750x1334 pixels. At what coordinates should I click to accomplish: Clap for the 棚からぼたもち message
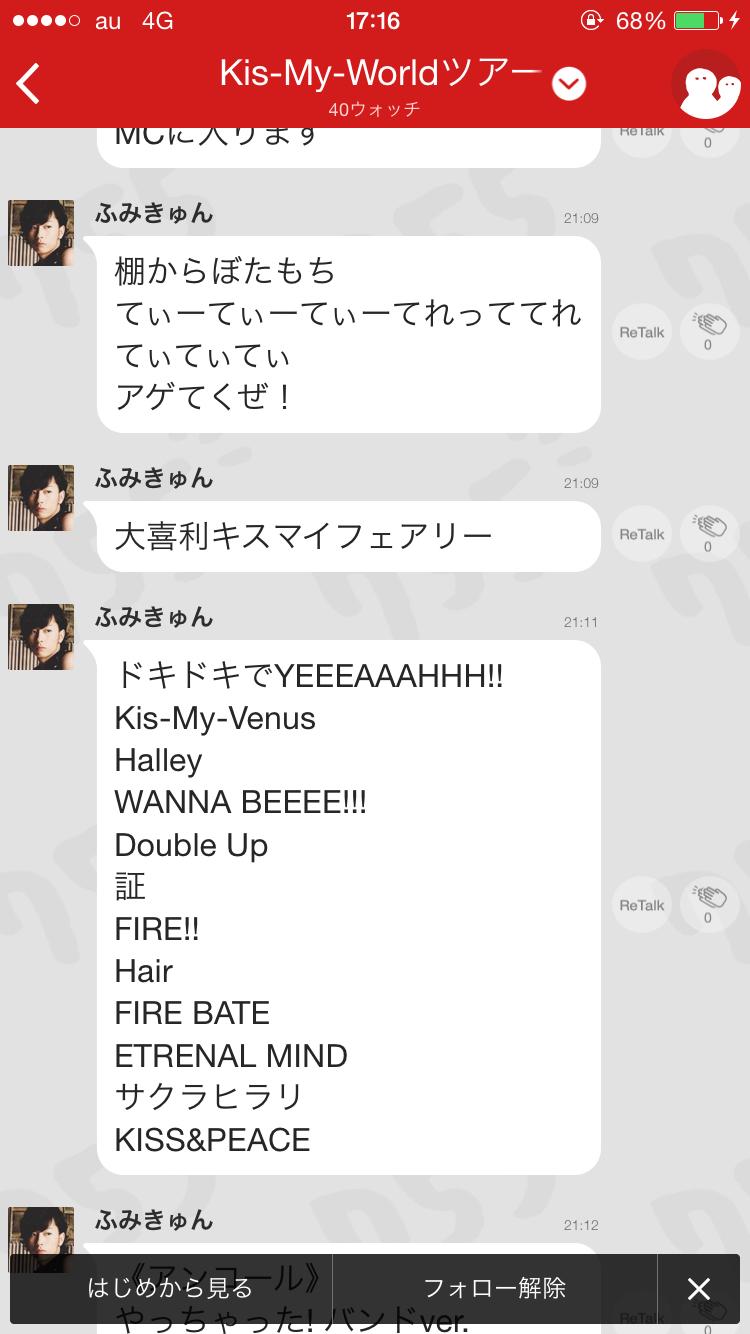click(709, 331)
